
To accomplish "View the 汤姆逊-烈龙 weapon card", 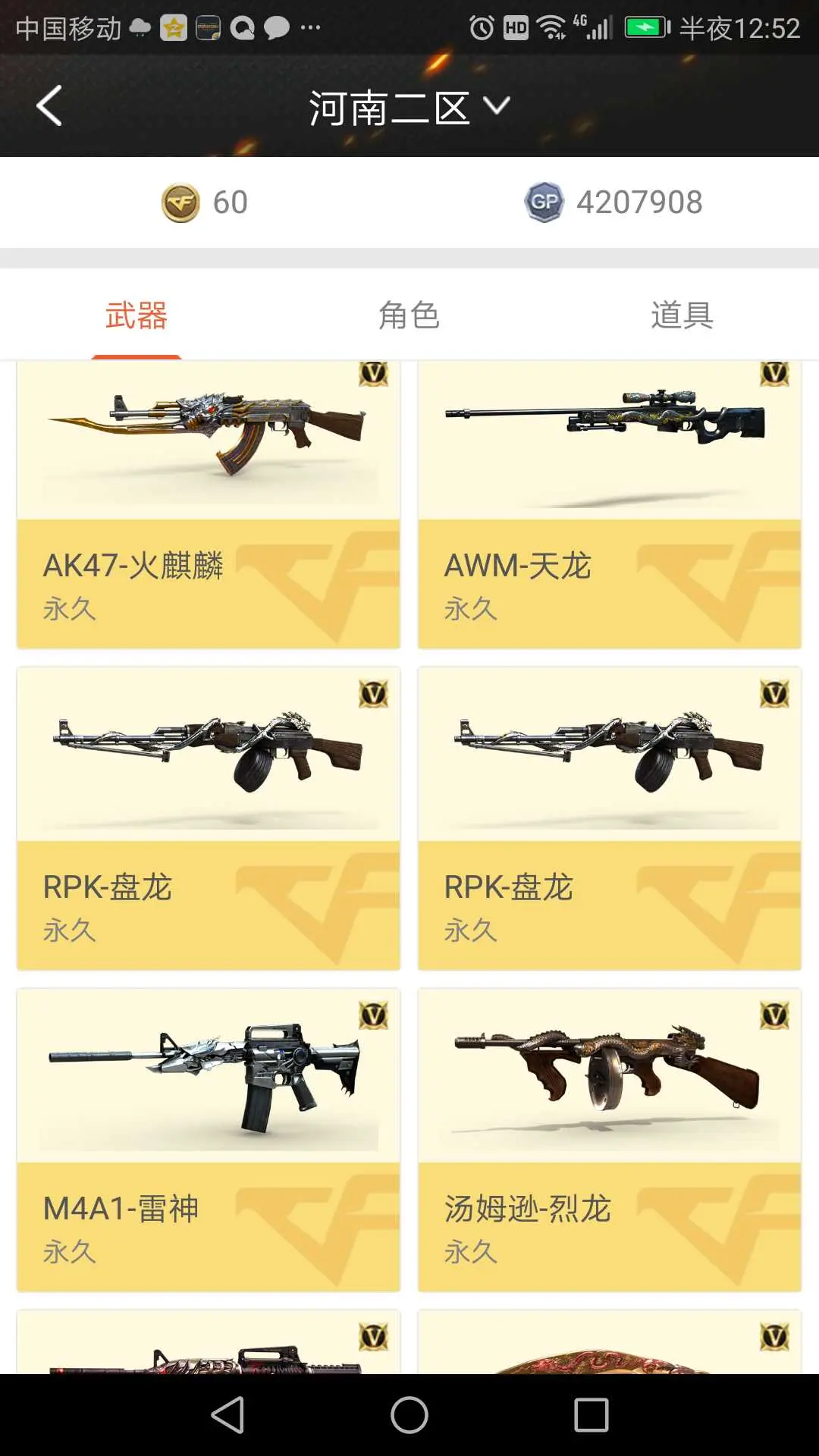I will 609,1139.
